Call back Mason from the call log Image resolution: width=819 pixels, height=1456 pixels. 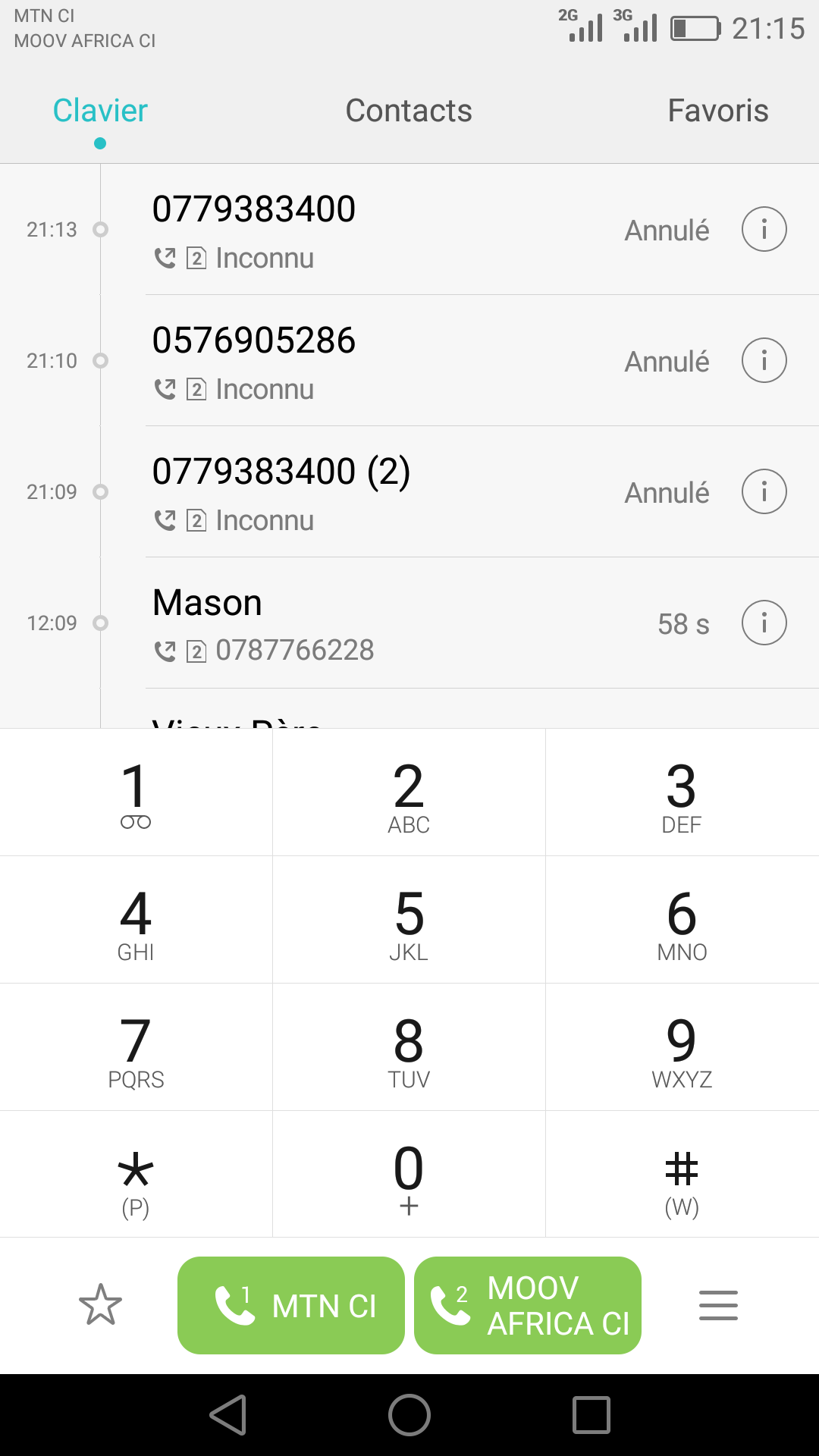[425, 623]
